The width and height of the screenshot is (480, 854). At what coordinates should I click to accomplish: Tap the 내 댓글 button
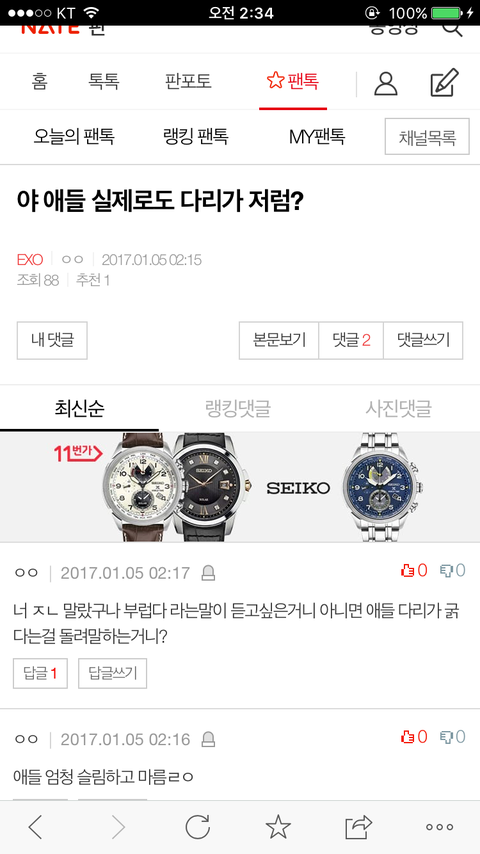click(52, 340)
